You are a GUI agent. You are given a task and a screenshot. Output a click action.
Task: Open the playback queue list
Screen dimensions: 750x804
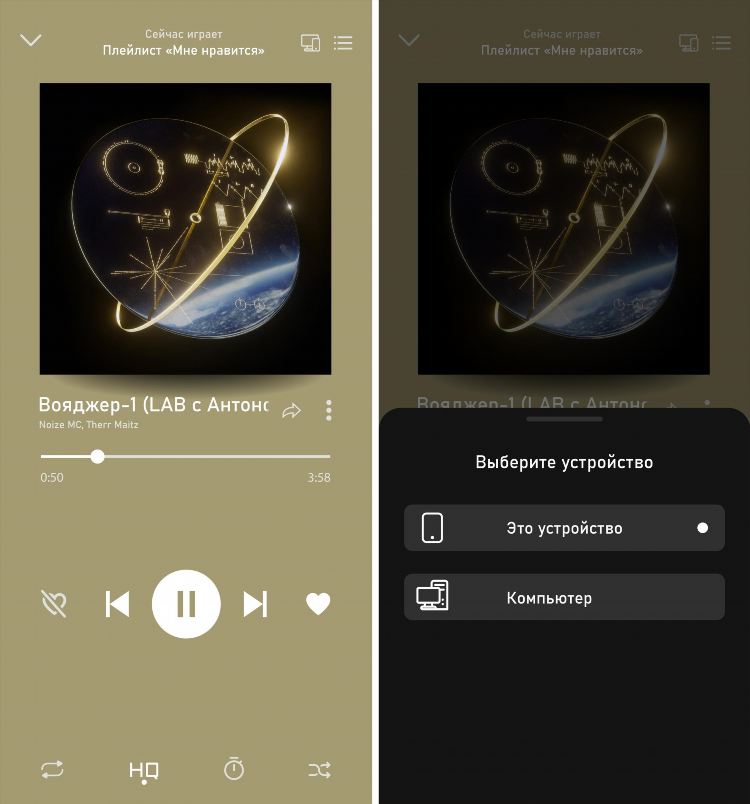point(343,43)
